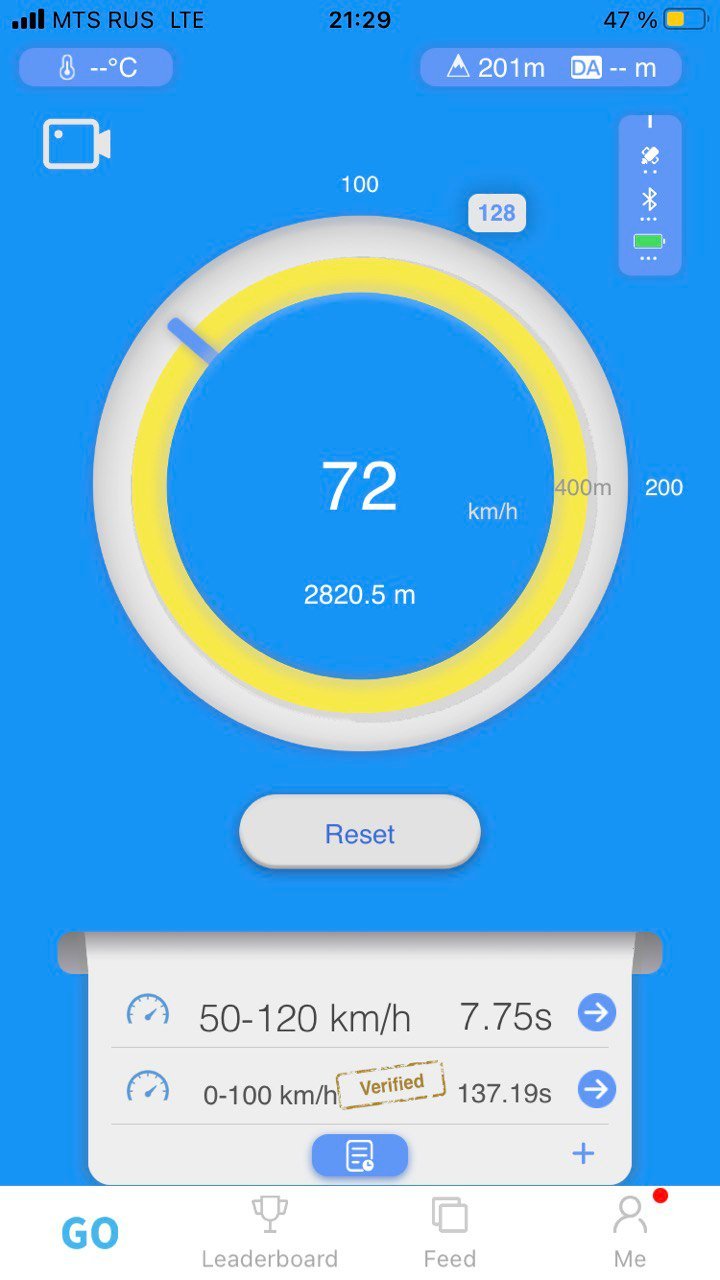This screenshot has width=720, height=1280.
Task: Open the device connection status panel
Action: [650, 195]
